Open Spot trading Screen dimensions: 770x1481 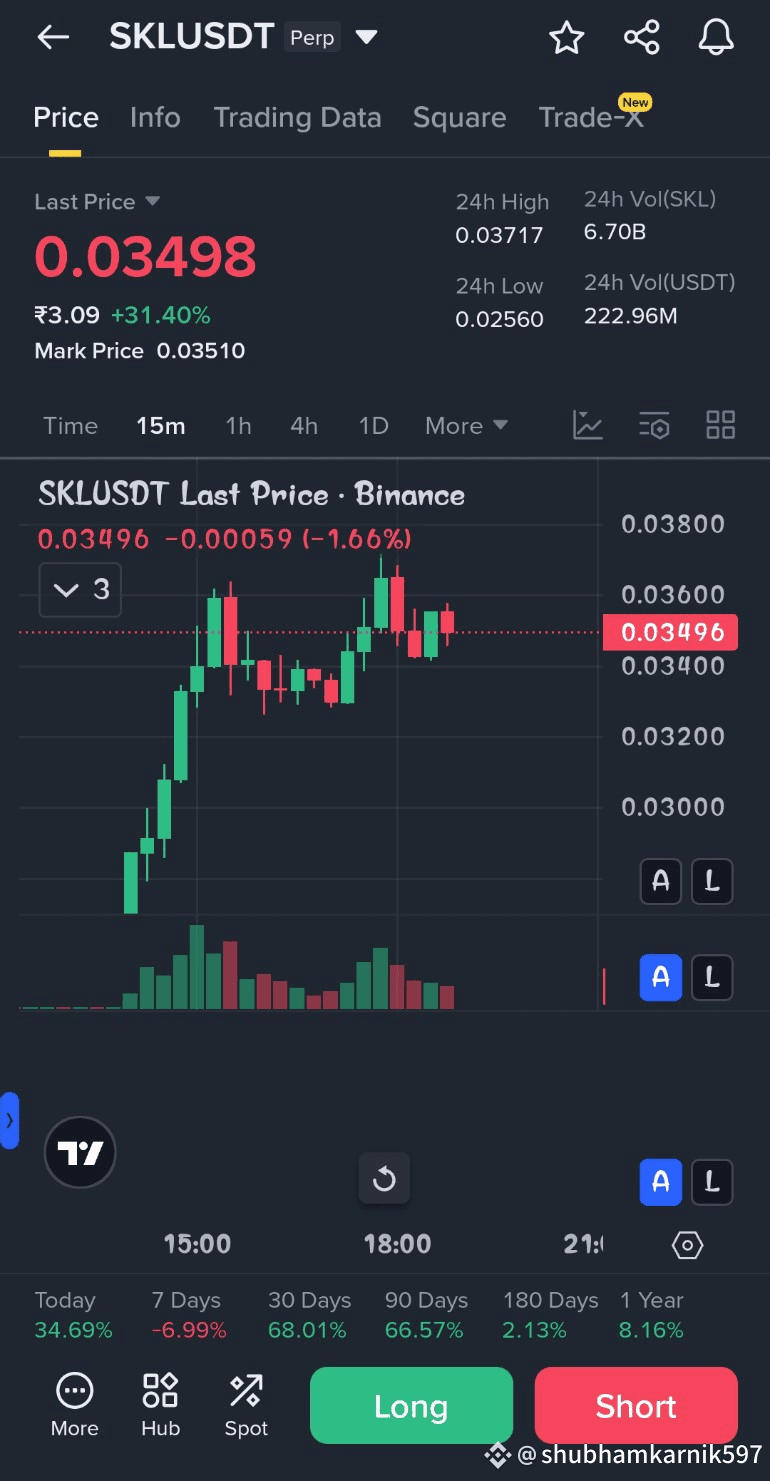[246, 1405]
